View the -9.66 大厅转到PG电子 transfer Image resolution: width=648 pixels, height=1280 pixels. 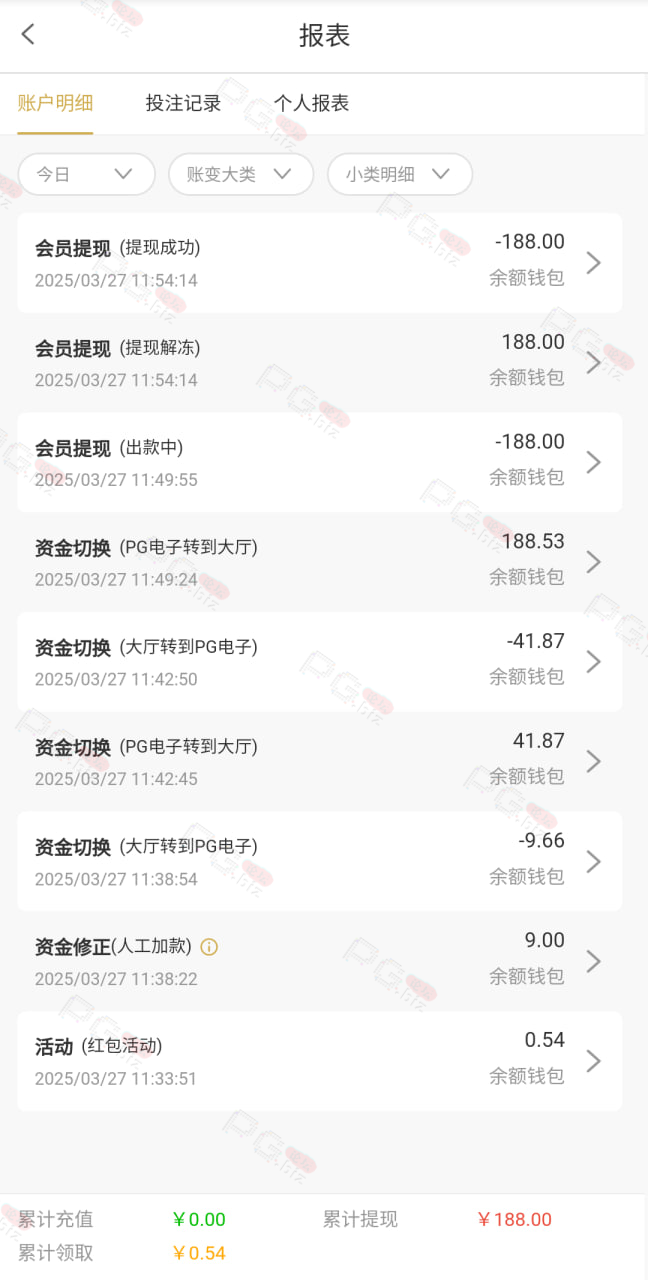[320, 861]
